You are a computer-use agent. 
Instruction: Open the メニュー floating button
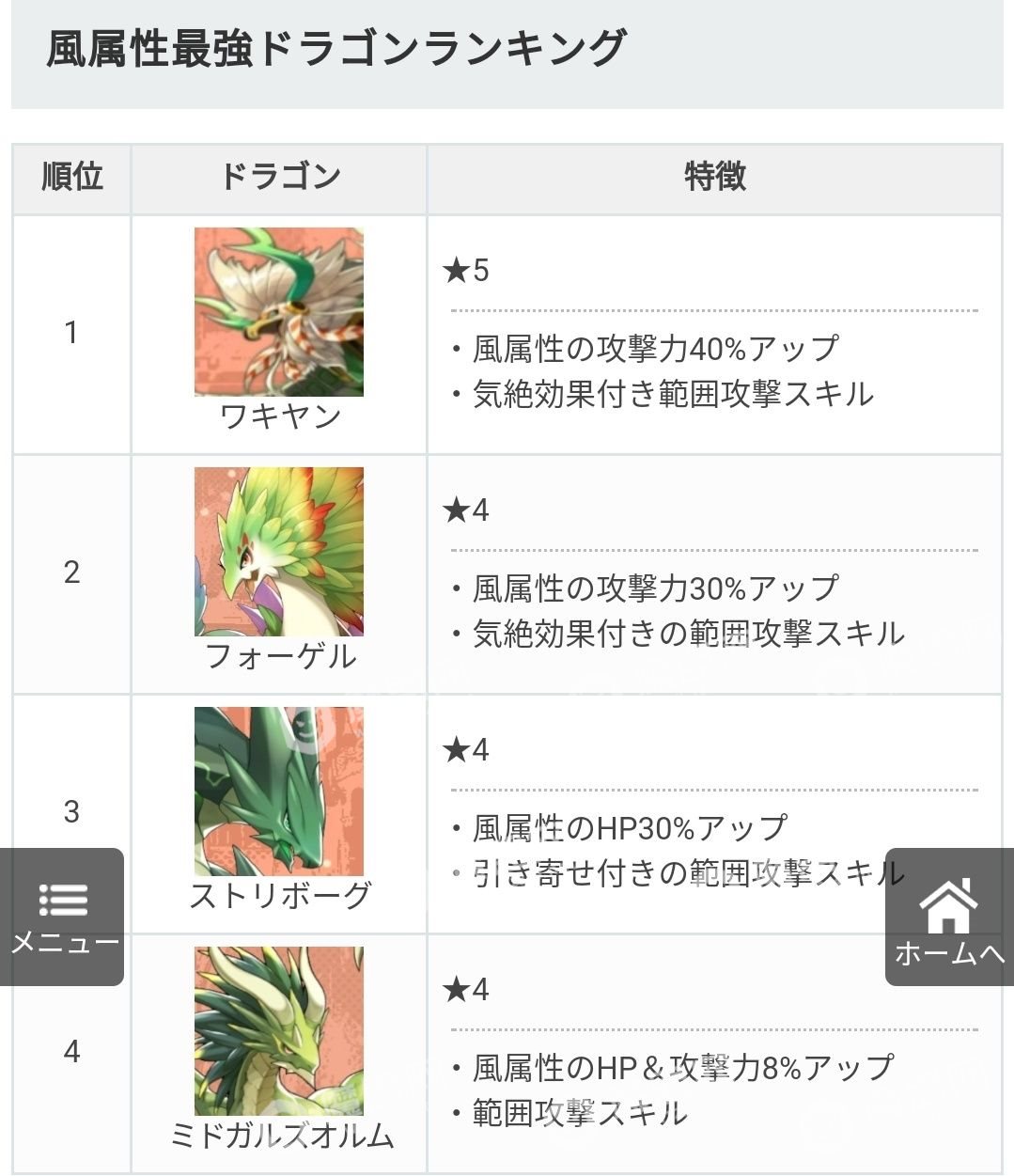(x=62, y=917)
